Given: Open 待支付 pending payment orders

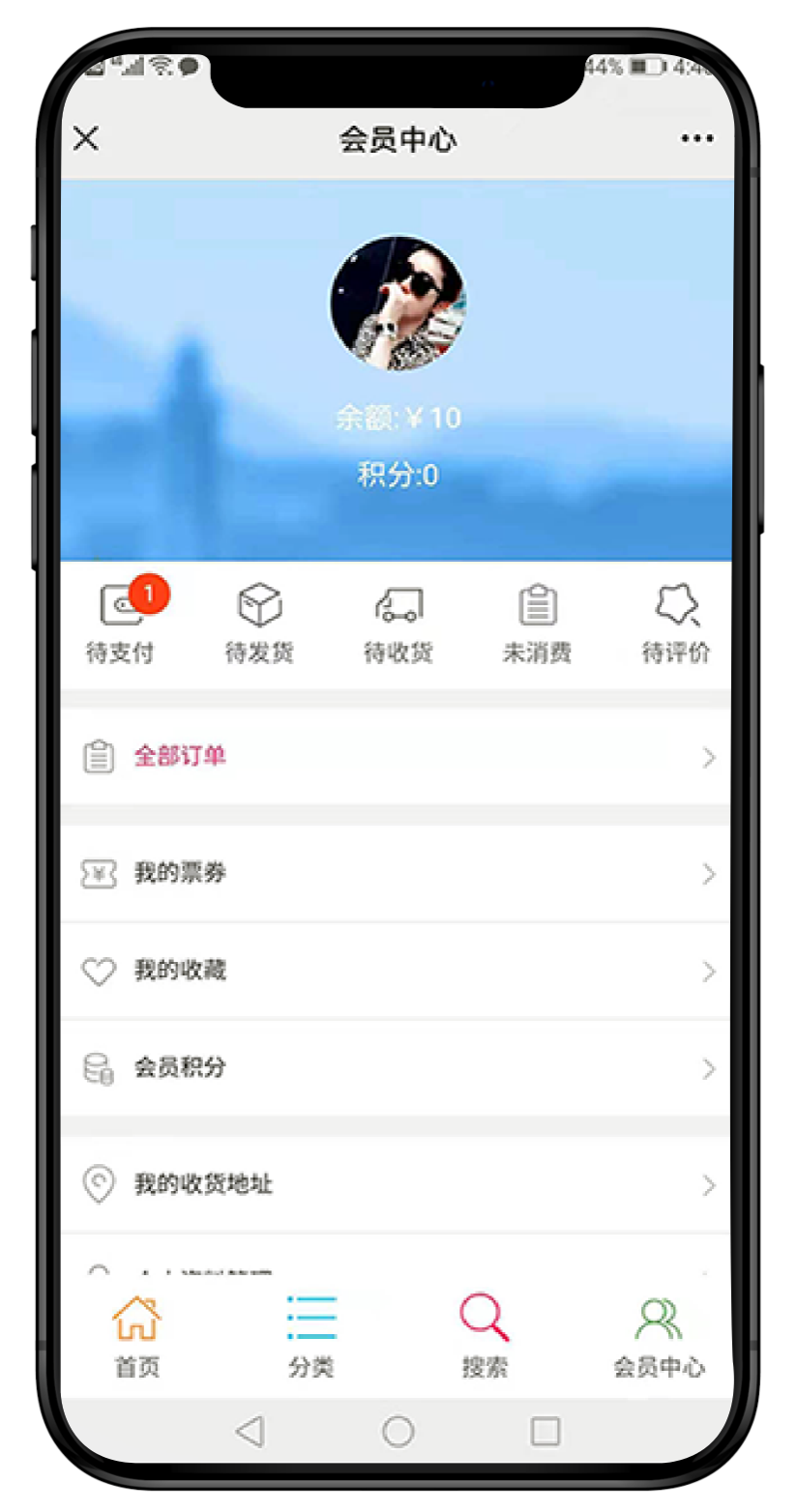Looking at the screenshot, I should pyautogui.click(x=121, y=624).
